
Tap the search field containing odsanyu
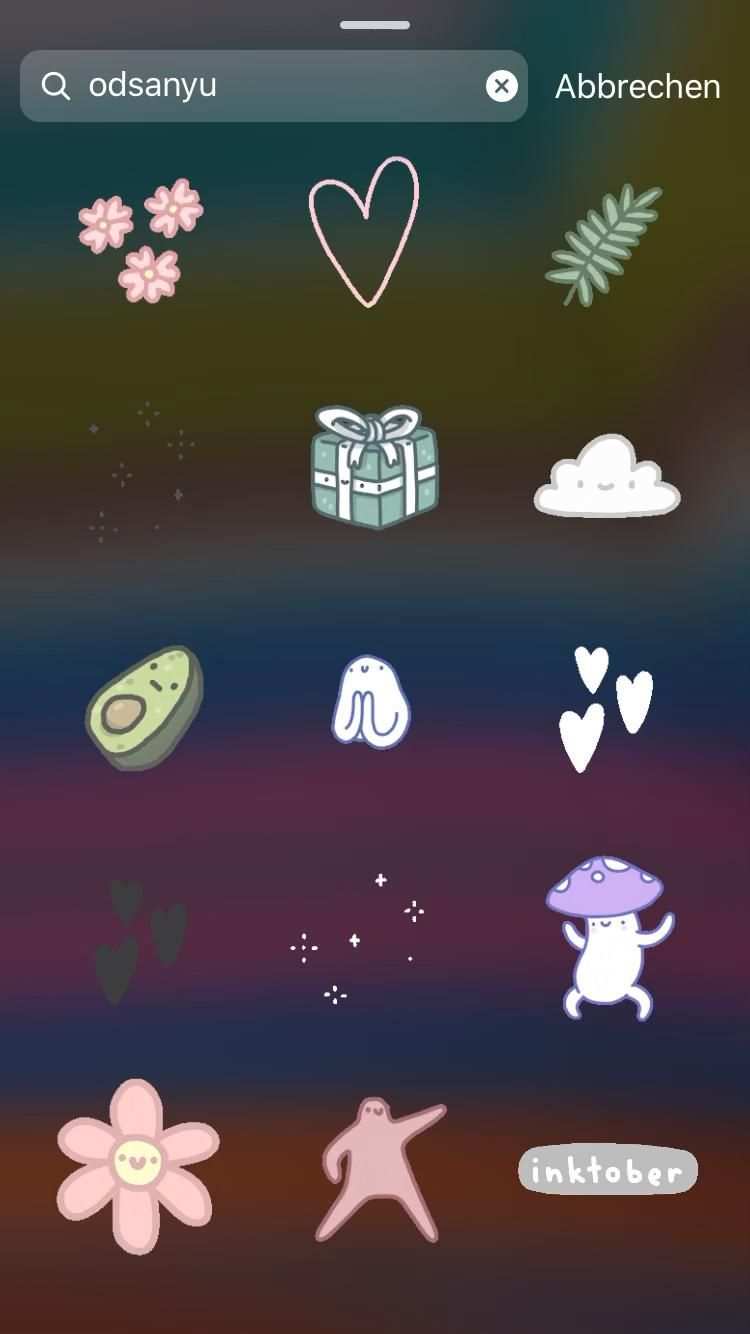coord(270,86)
